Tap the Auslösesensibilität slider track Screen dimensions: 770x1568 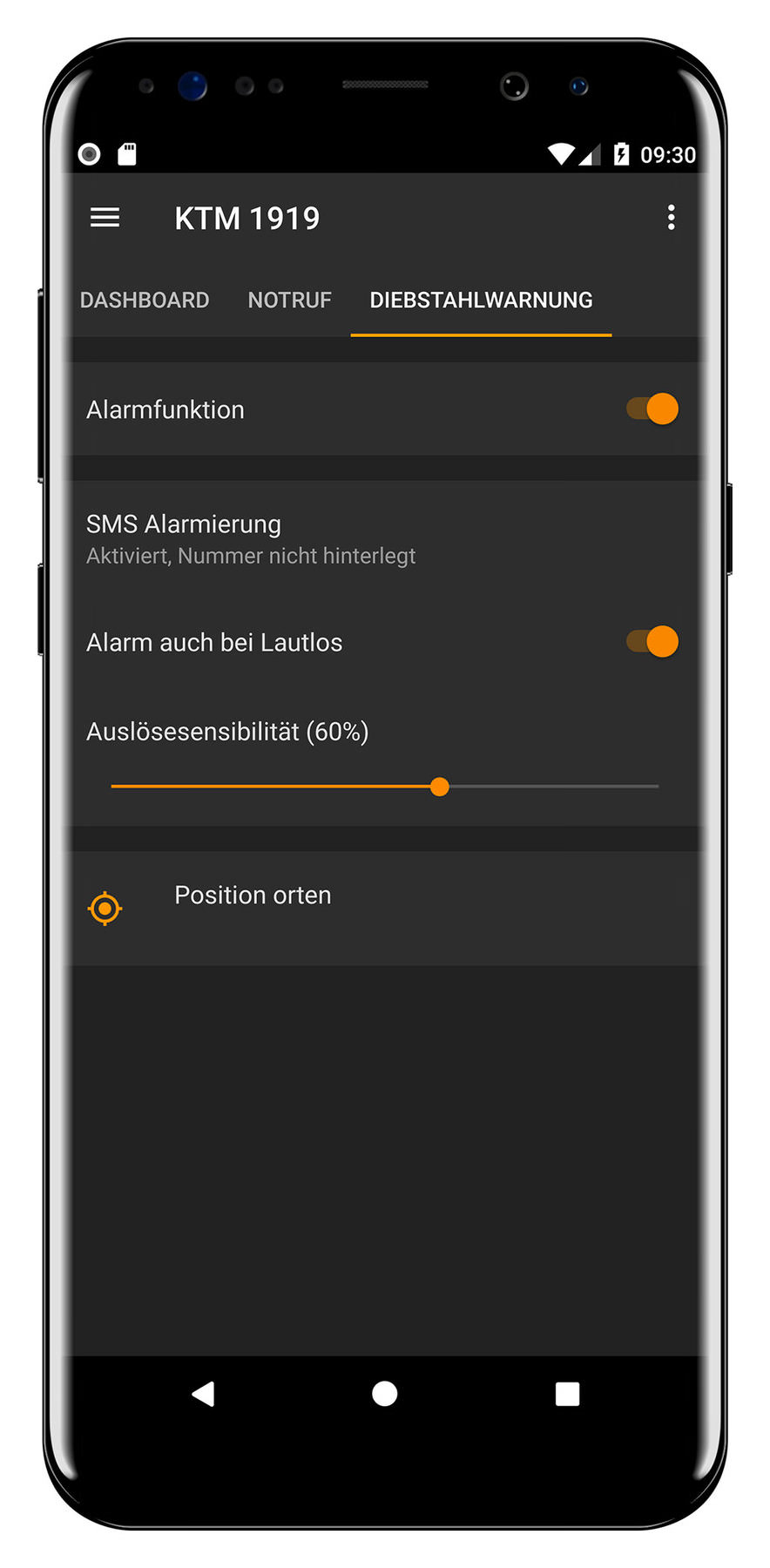(385, 787)
